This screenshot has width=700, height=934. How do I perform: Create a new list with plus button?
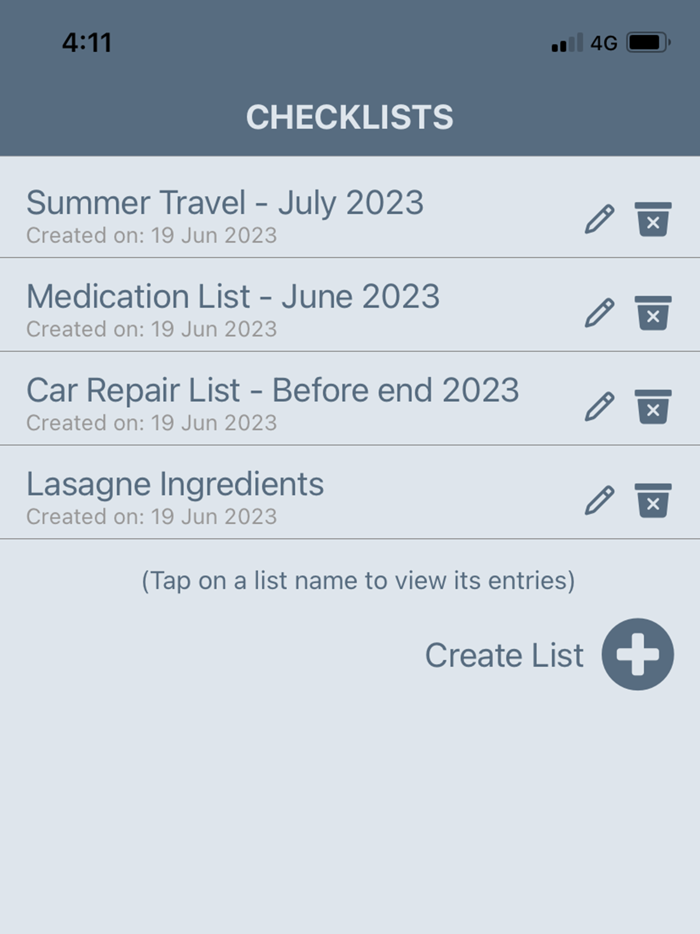click(637, 654)
